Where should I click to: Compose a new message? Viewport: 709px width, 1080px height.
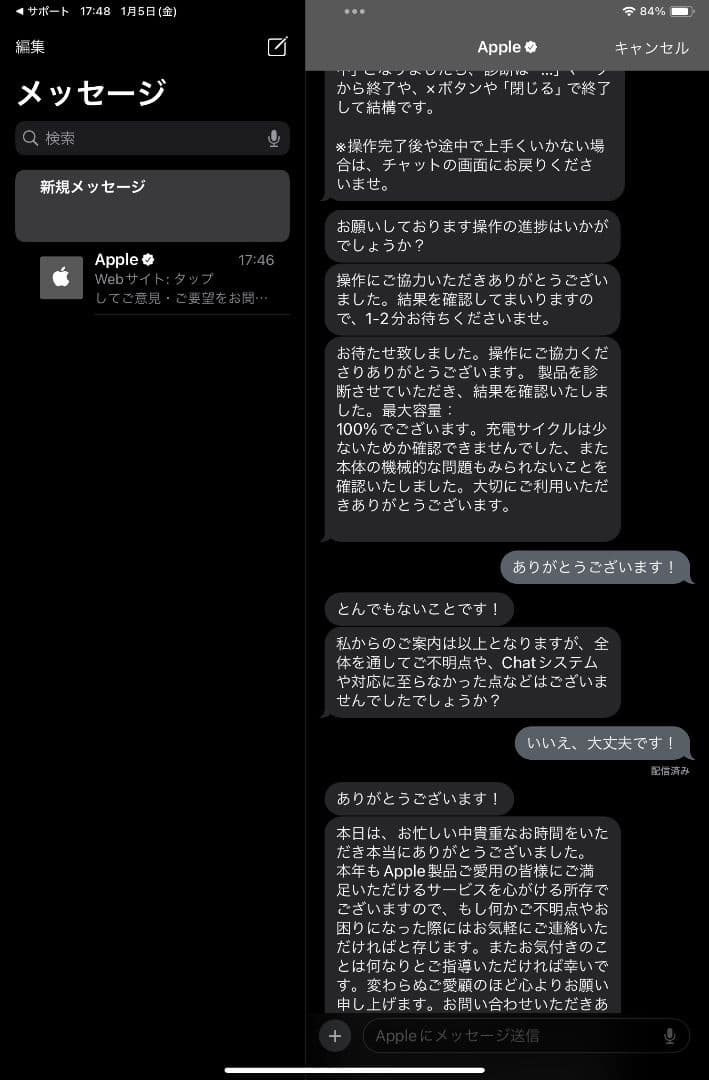pos(277,46)
